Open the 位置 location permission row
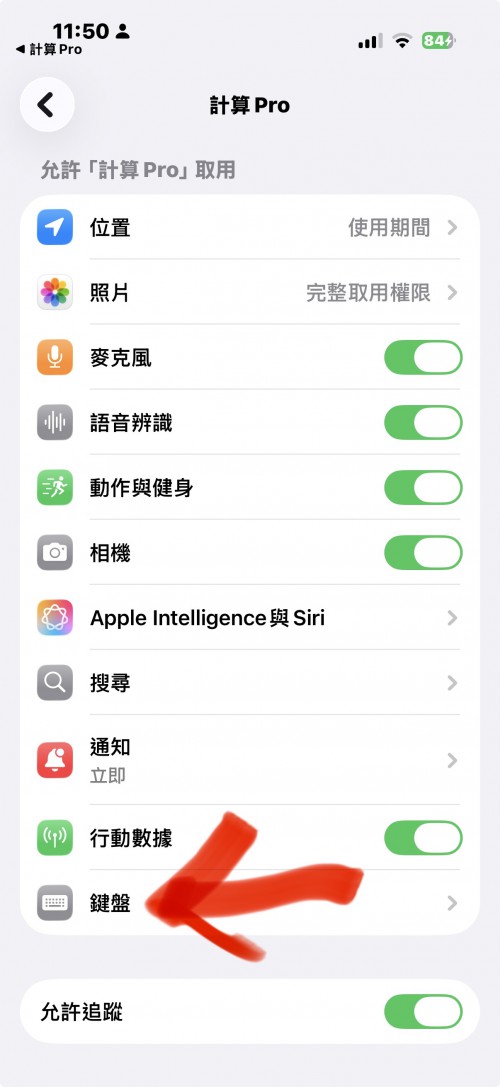The width and height of the screenshot is (500, 1087). 250,227
